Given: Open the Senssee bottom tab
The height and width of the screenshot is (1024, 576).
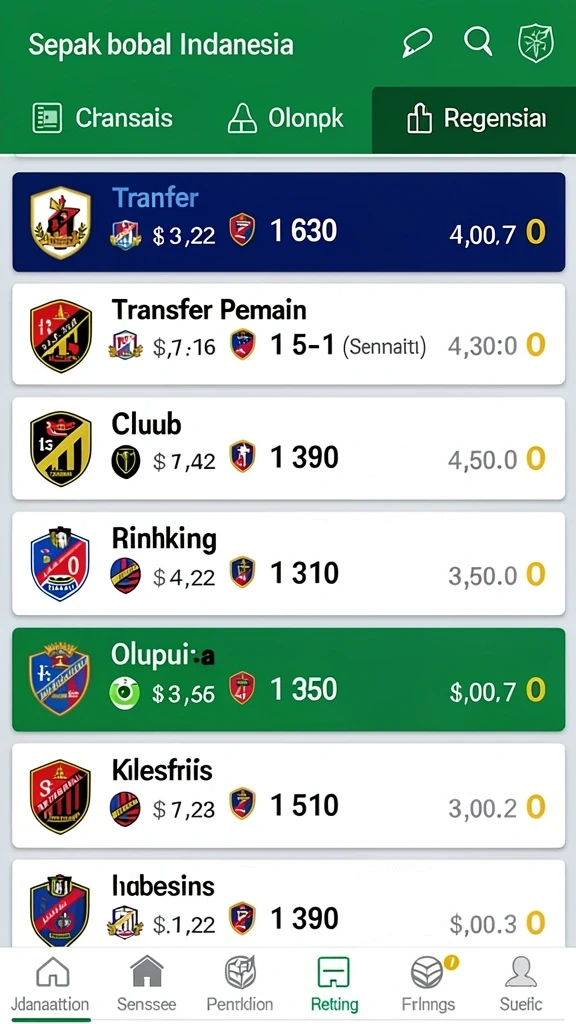Looking at the screenshot, I should pos(146,984).
